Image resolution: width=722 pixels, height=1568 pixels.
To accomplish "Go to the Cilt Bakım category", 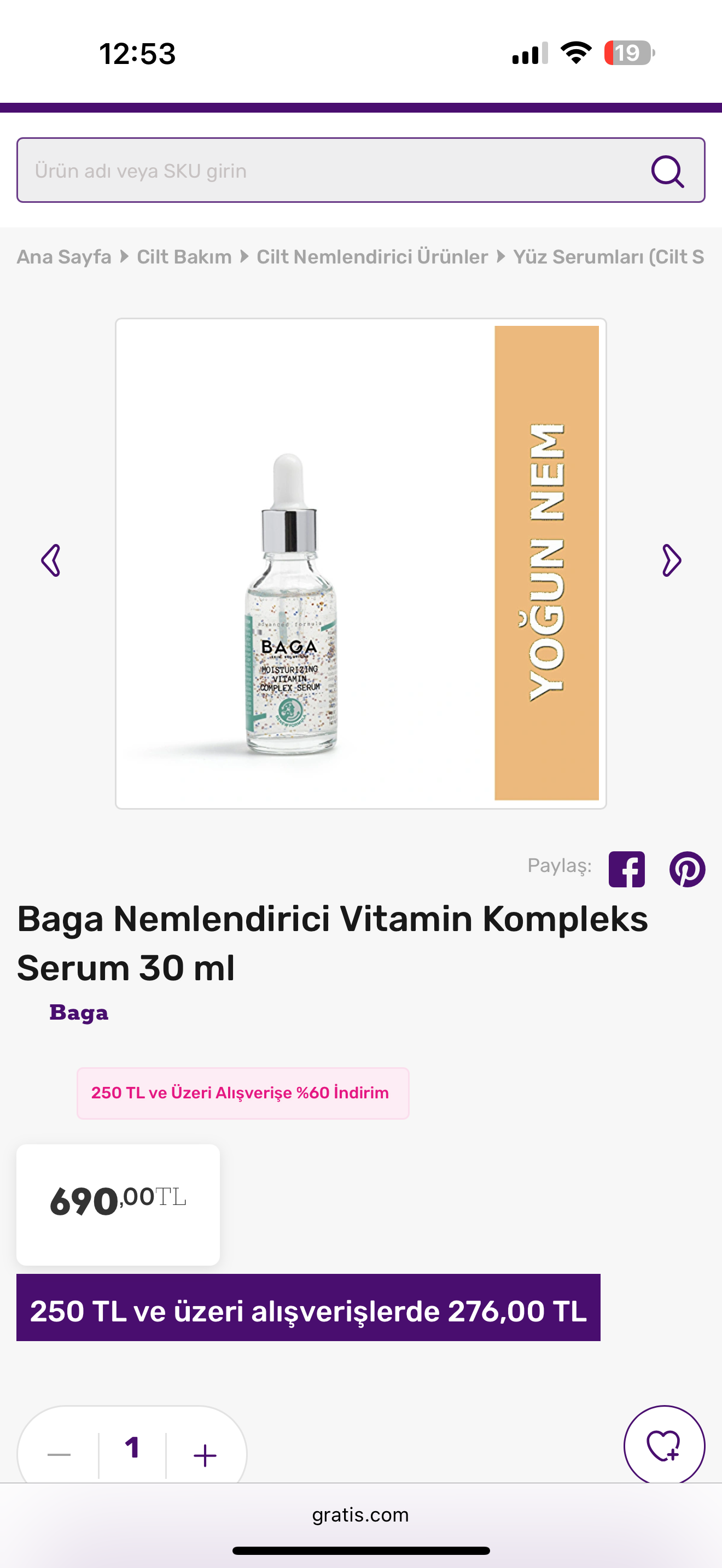I will [x=184, y=257].
